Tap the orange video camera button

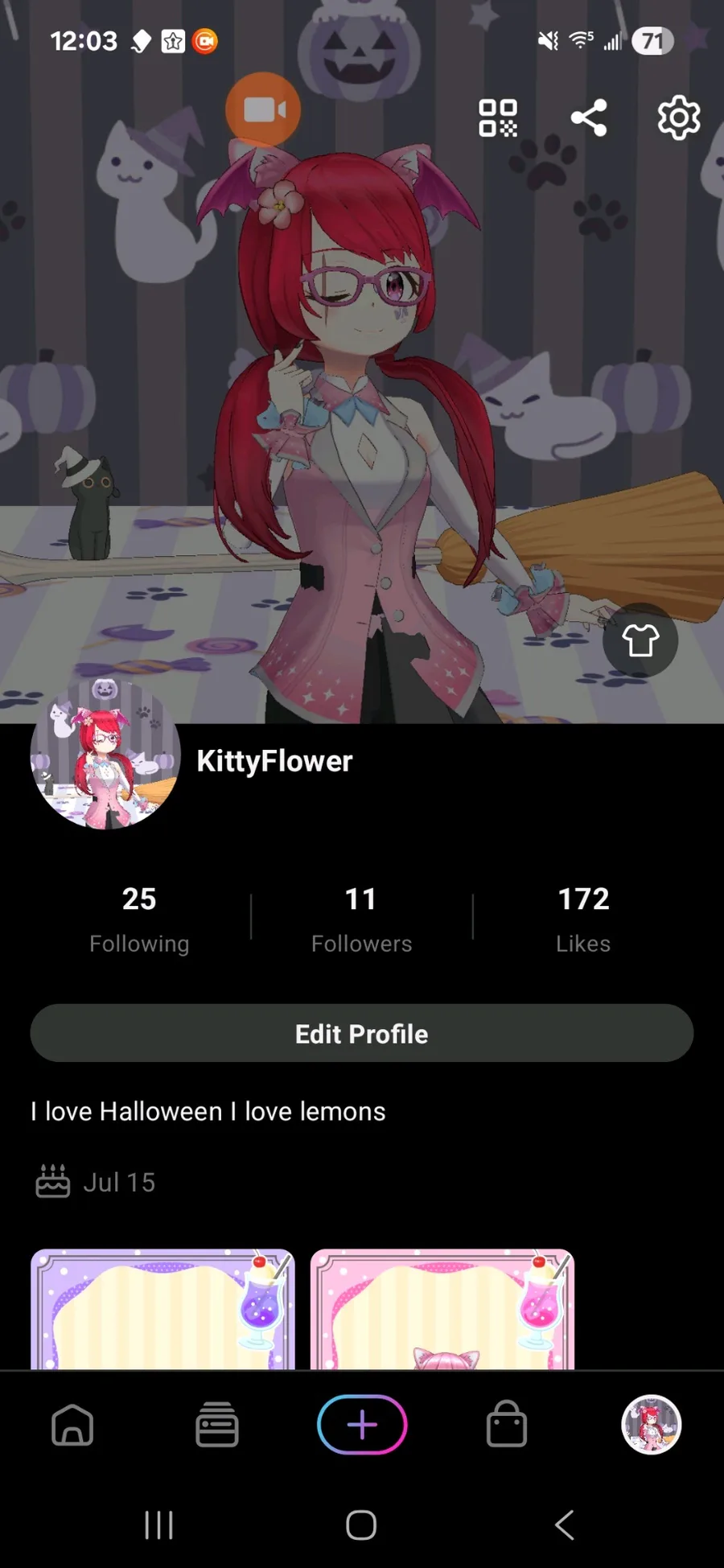tap(263, 109)
